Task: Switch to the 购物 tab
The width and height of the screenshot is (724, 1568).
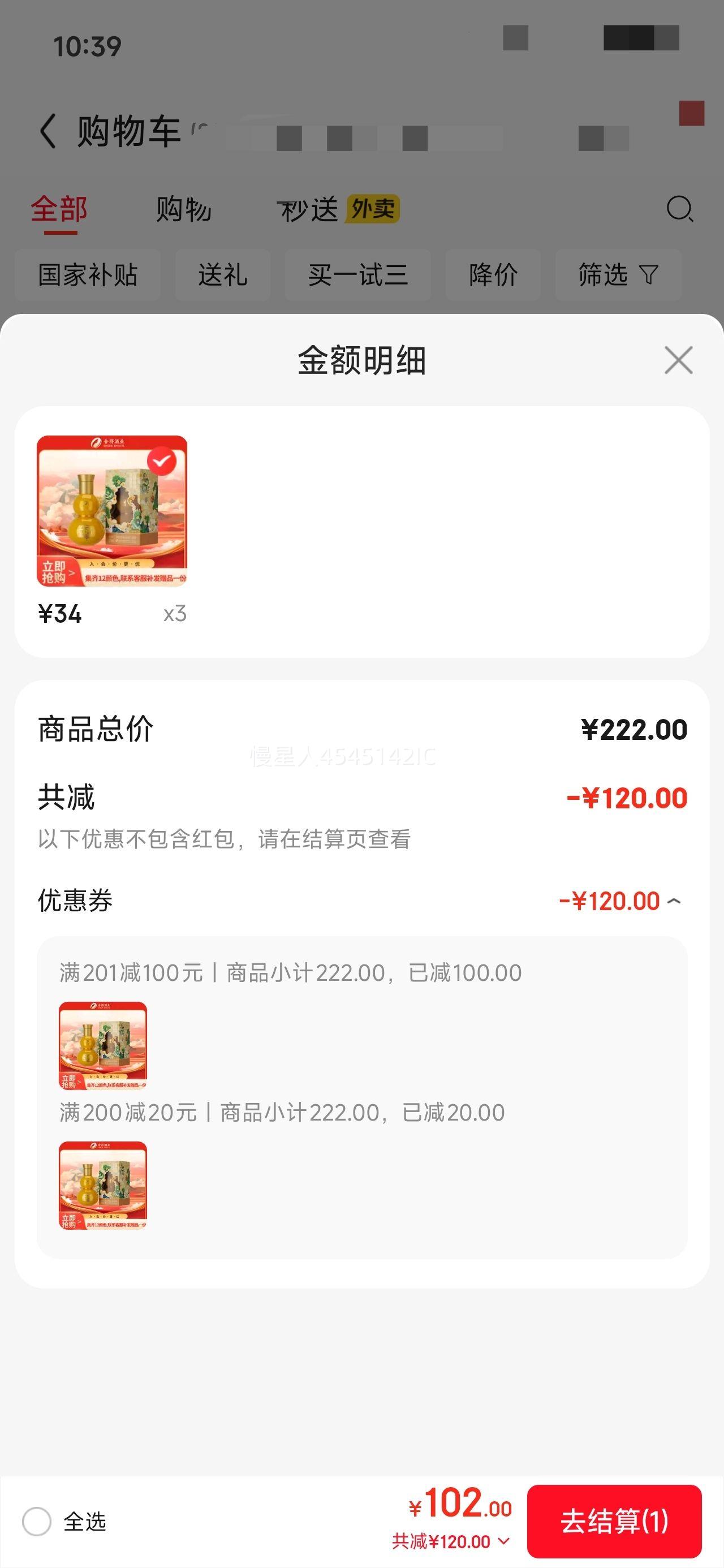Action: point(183,209)
